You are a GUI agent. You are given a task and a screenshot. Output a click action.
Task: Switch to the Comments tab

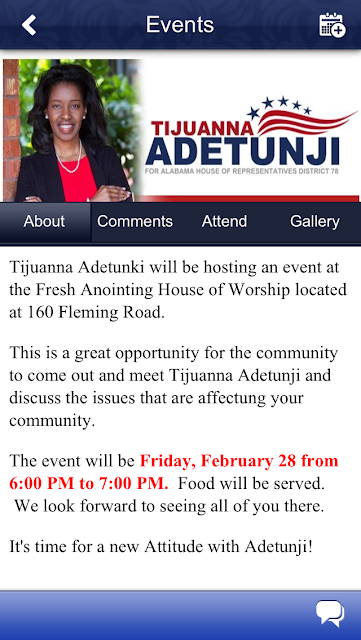click(x=135, y=222)
